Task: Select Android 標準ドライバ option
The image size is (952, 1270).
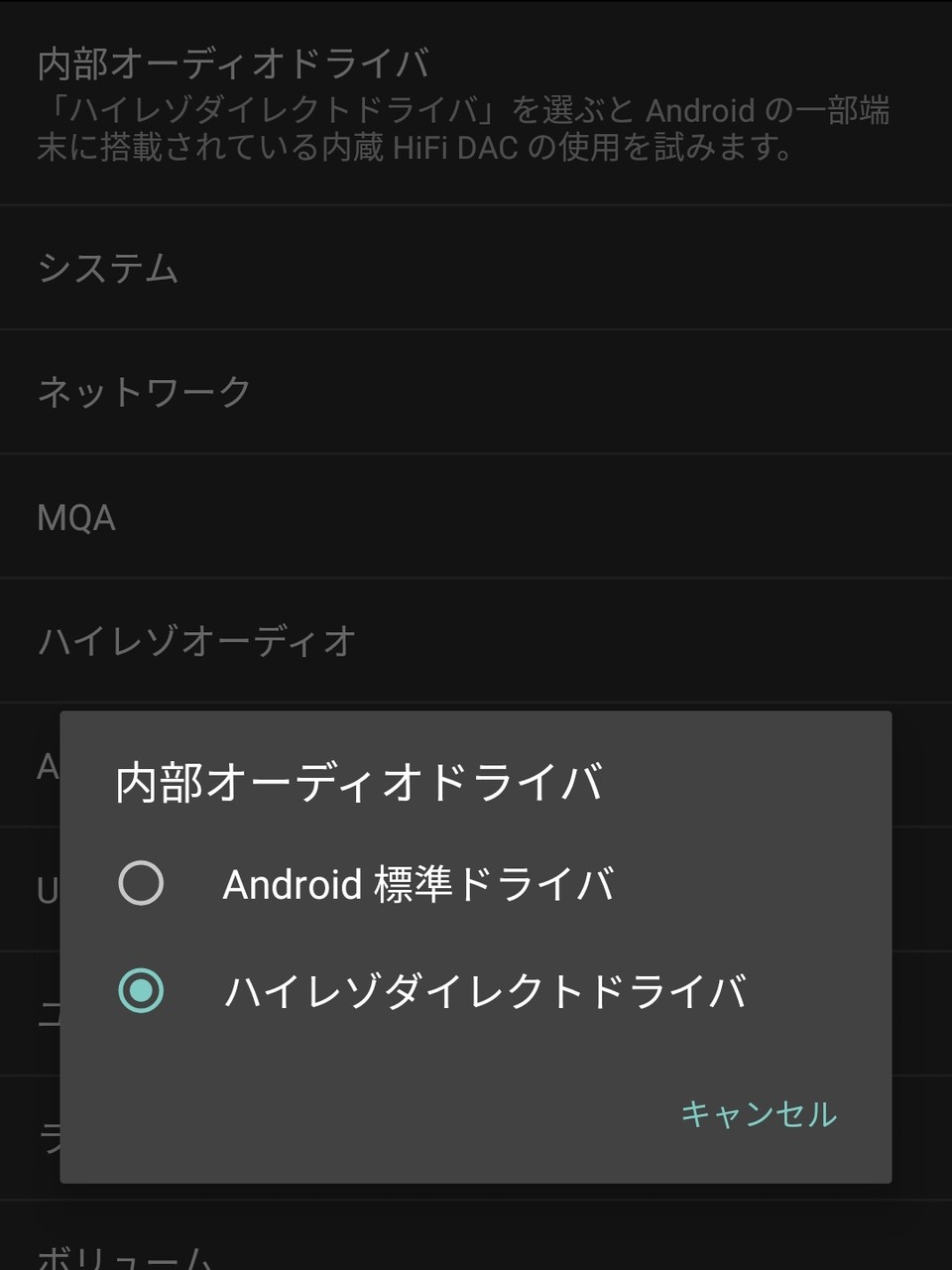Action: [x=141, y=883]
